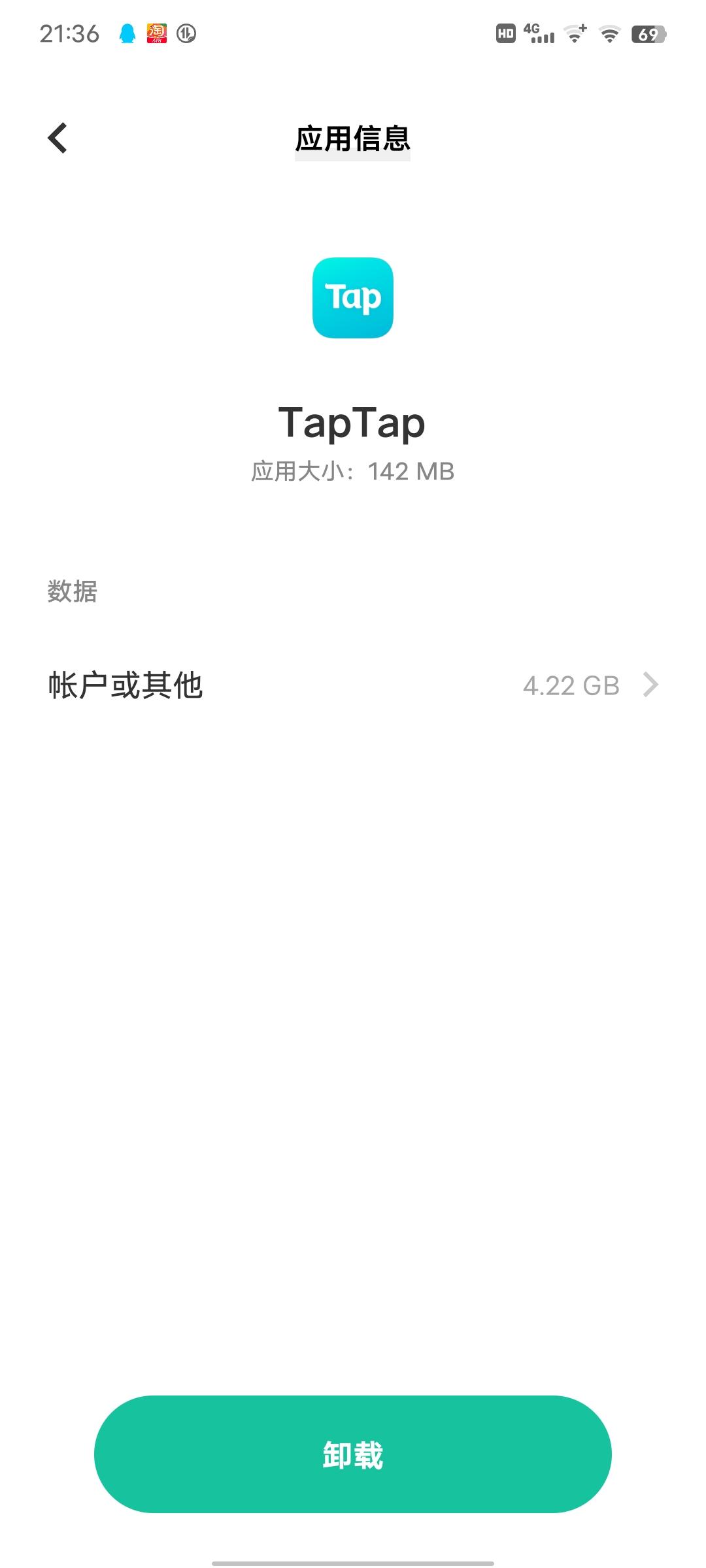Tap the 数据 section header
The width and height of the screenshot is (706, 1568).
coord(71,593)
